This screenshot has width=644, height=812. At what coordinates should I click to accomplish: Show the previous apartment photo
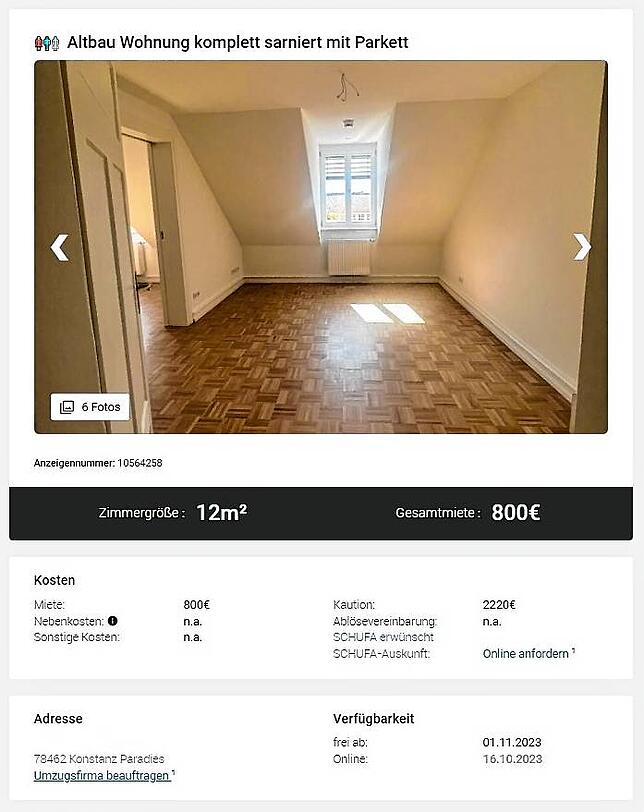tap(60, 247)
